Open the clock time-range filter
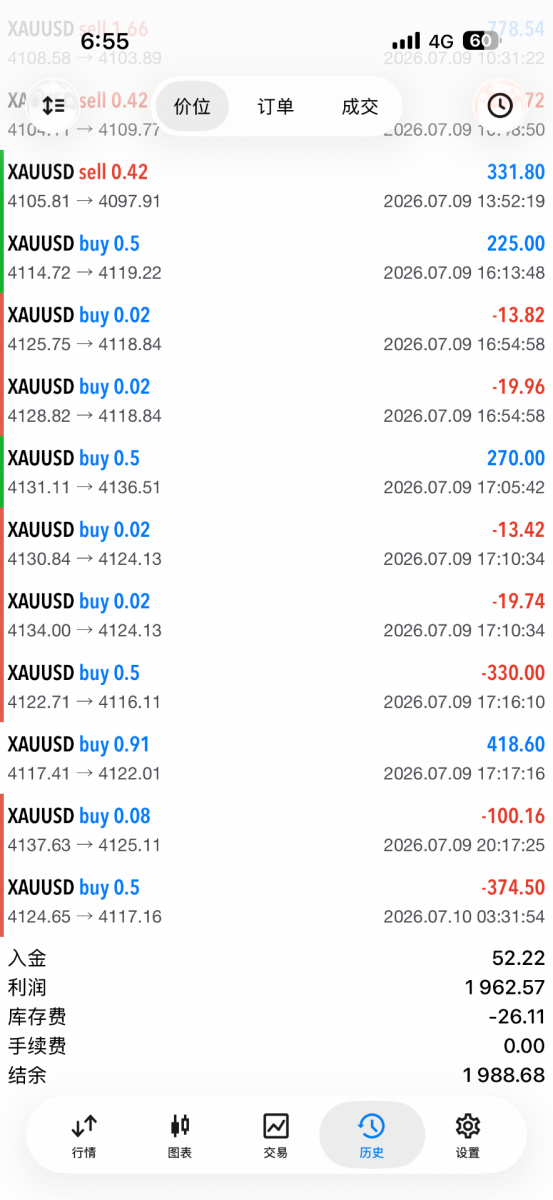Image resolution: width=553 pixels, height=1200 pixels. [x=499, y=105]
